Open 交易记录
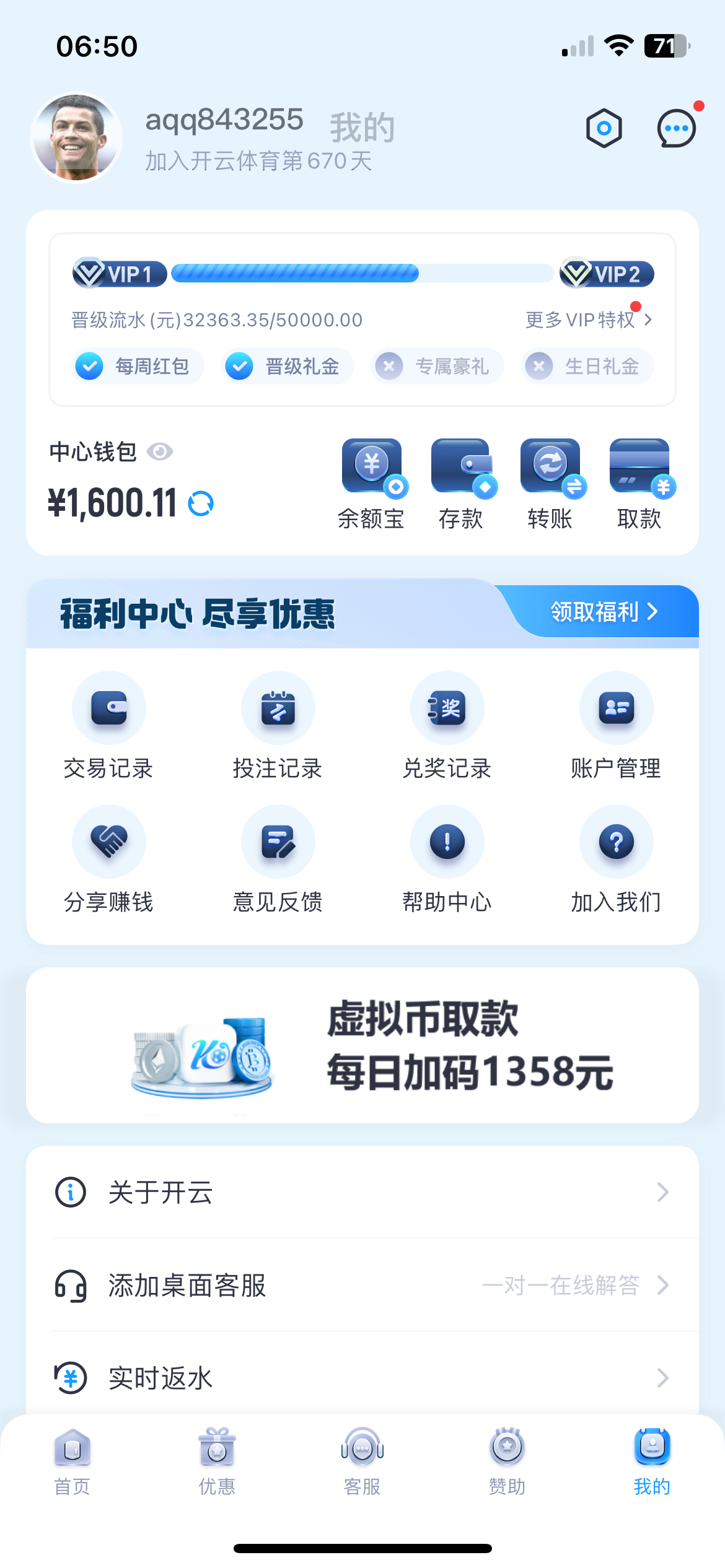The image size is (725, 1568). click(108, 725)
